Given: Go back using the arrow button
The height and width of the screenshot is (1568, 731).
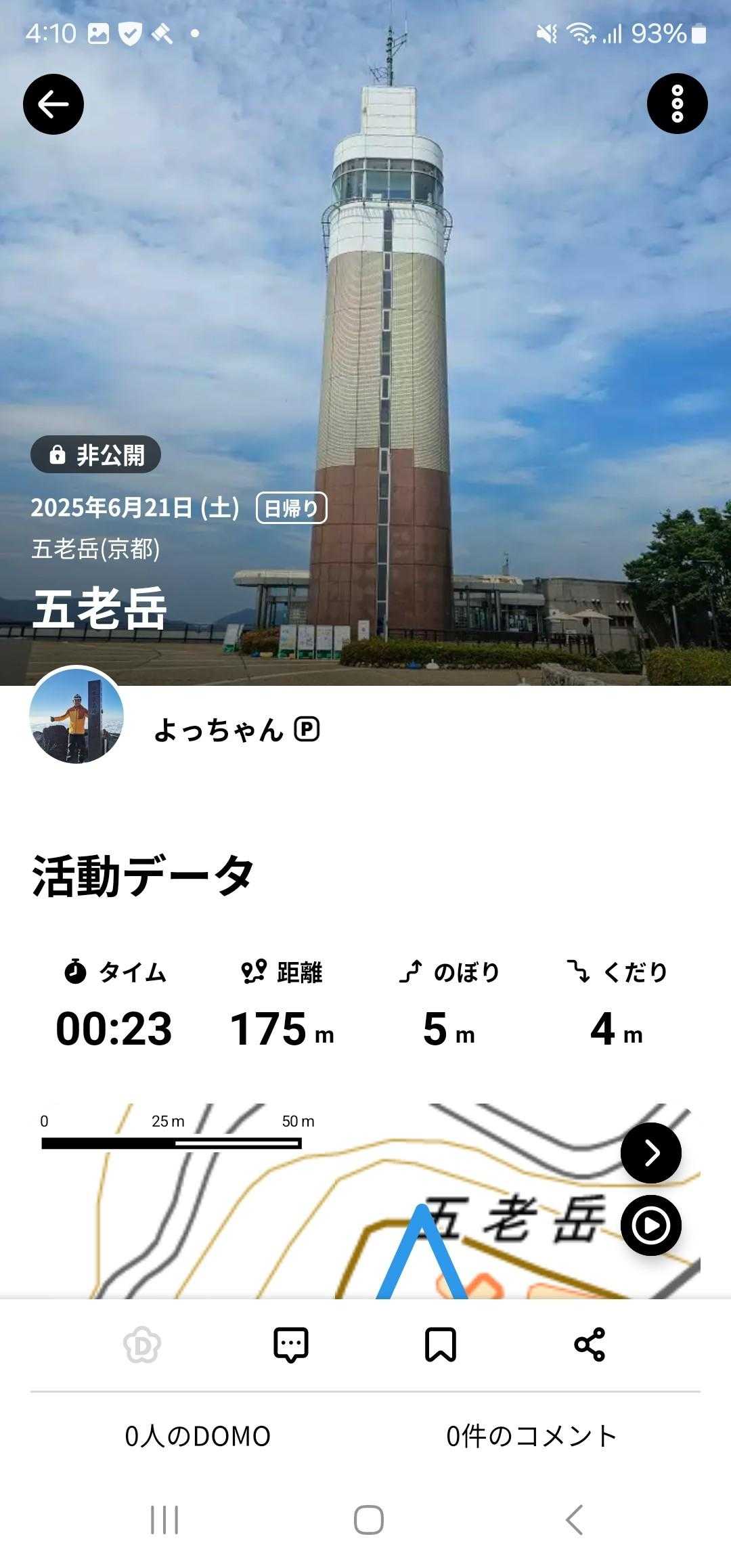Looking at the screenshot, I should click(x=53, y=104).
